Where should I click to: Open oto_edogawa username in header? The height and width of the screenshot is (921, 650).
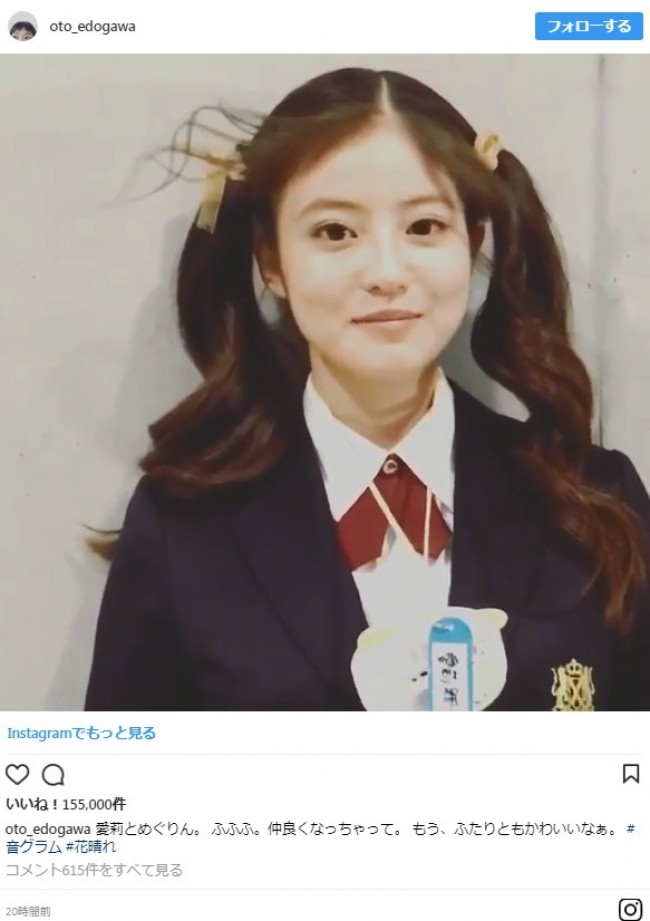click(92, 27)
